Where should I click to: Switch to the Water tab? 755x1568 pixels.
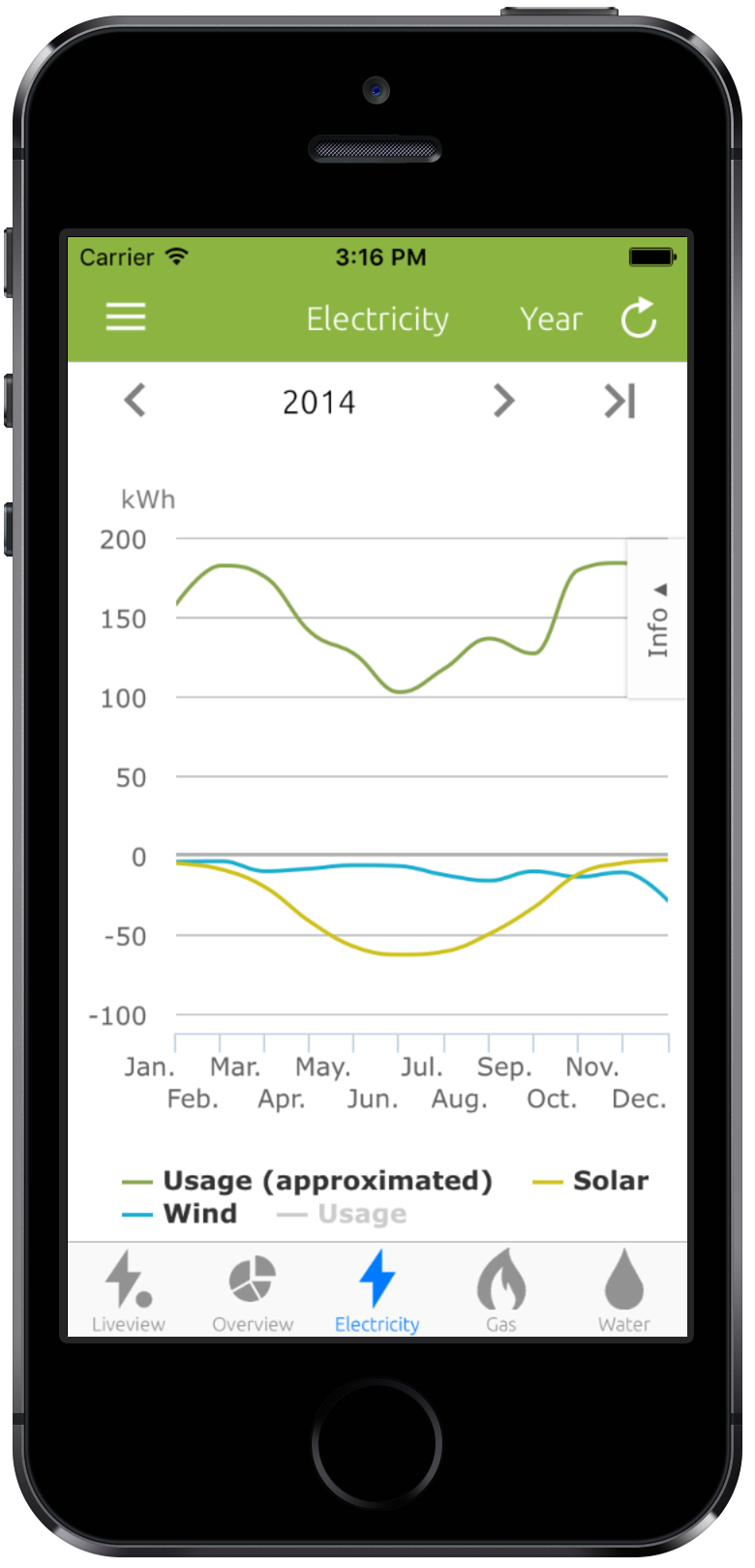(x=624, y=1290)
